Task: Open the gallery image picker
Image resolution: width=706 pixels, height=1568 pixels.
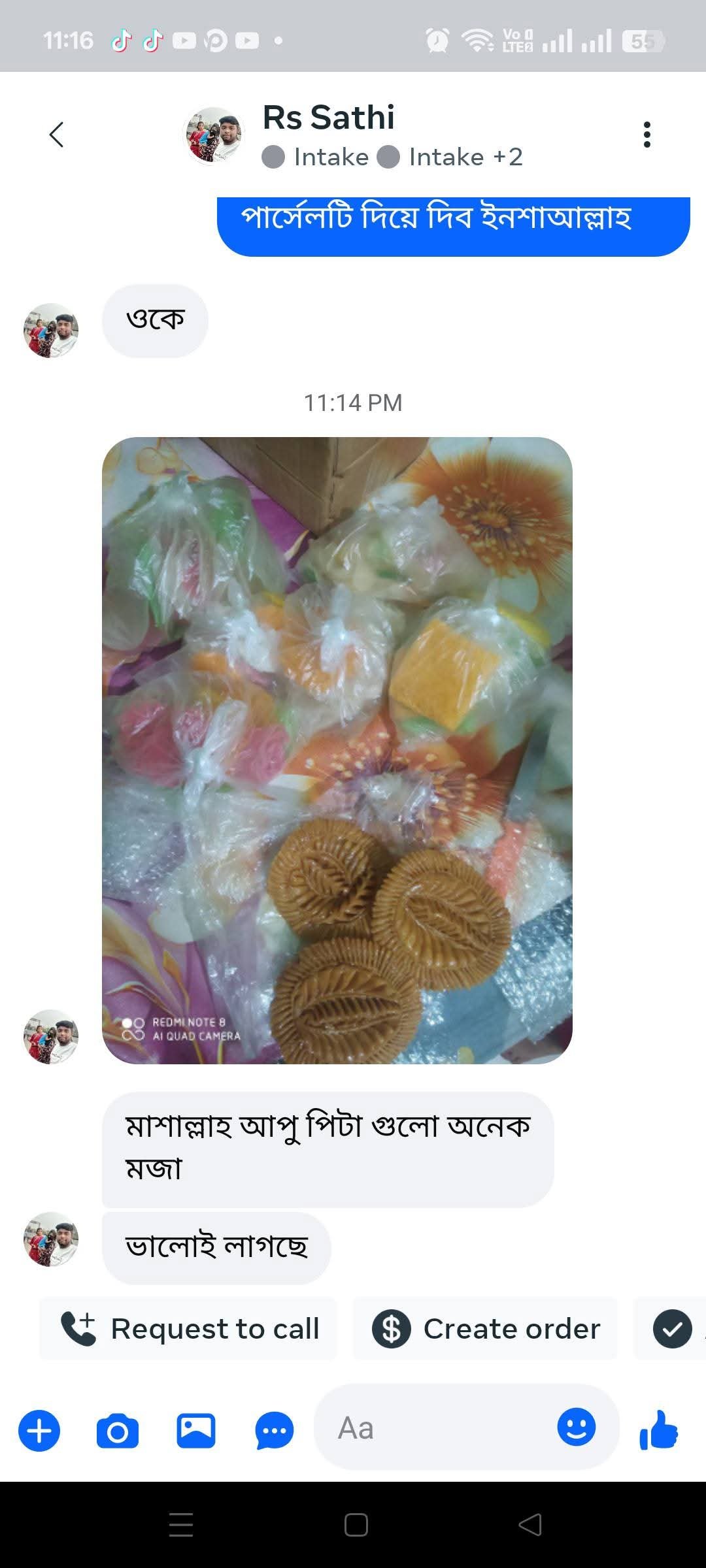Action: click(x=196, y=1430)
